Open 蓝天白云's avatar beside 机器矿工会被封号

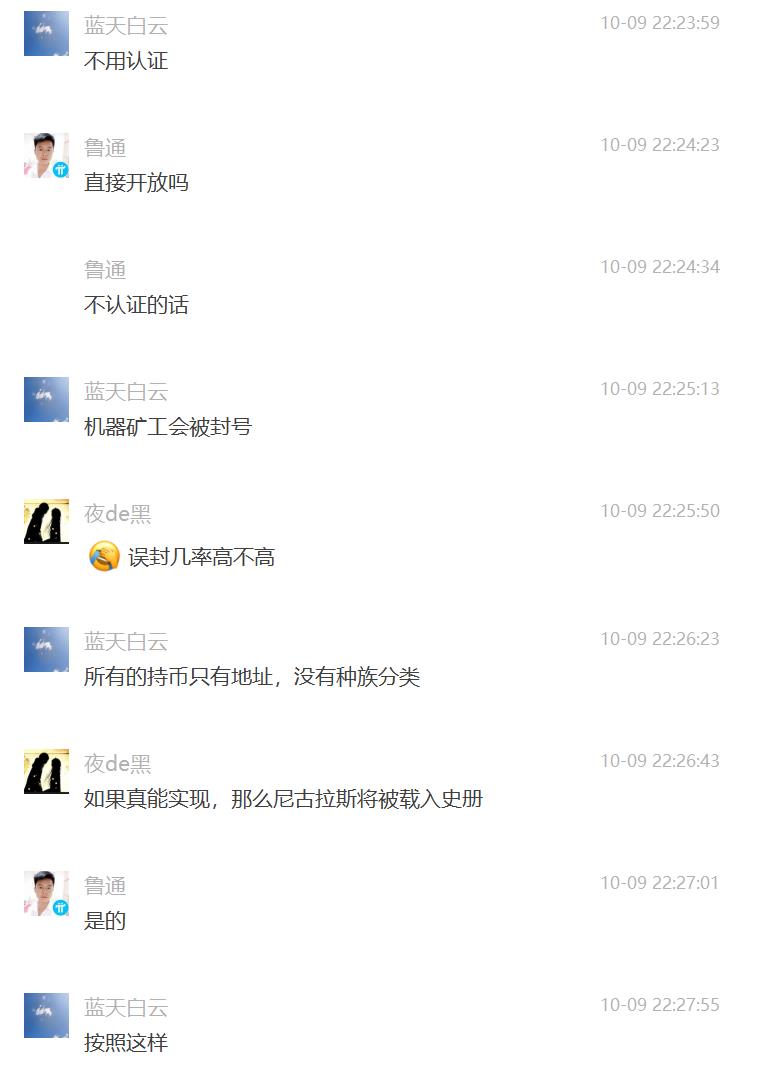tap(46, 400)
